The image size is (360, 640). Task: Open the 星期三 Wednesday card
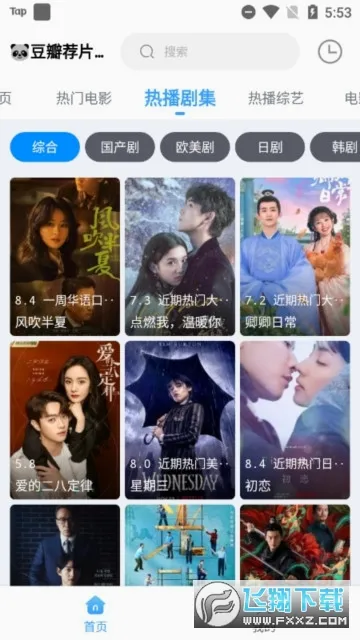180,420
